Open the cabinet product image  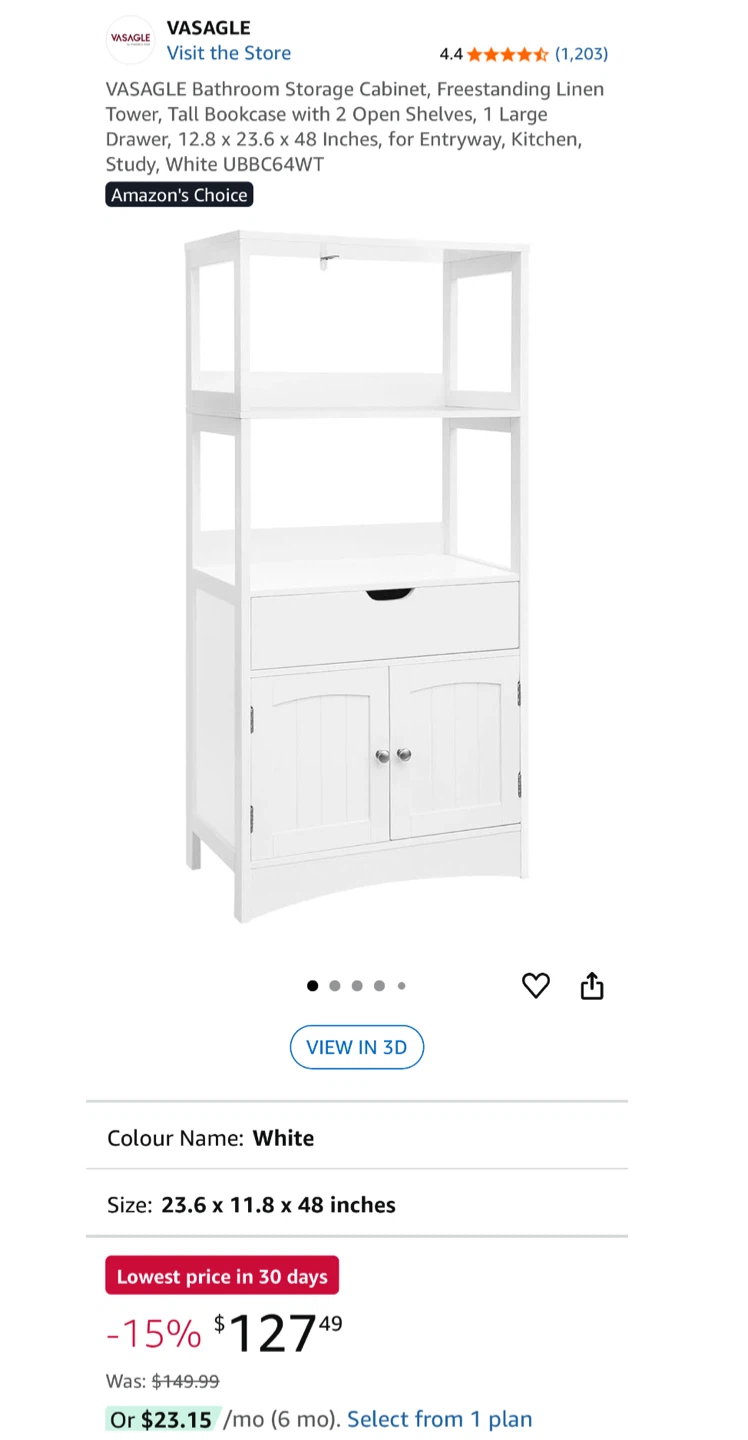coord(357,575)
